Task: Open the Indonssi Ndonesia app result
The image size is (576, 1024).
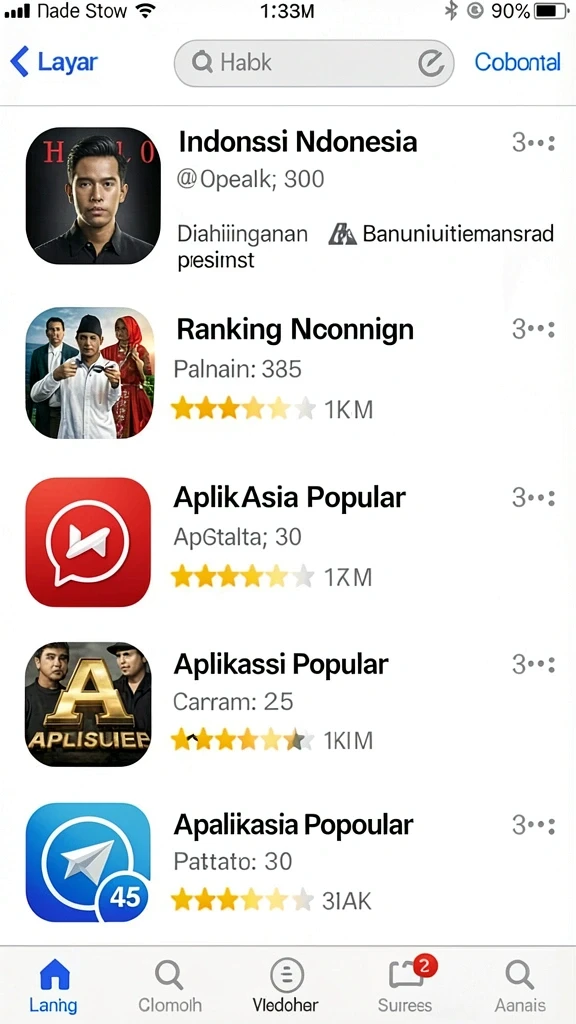Action: point(288,197)
